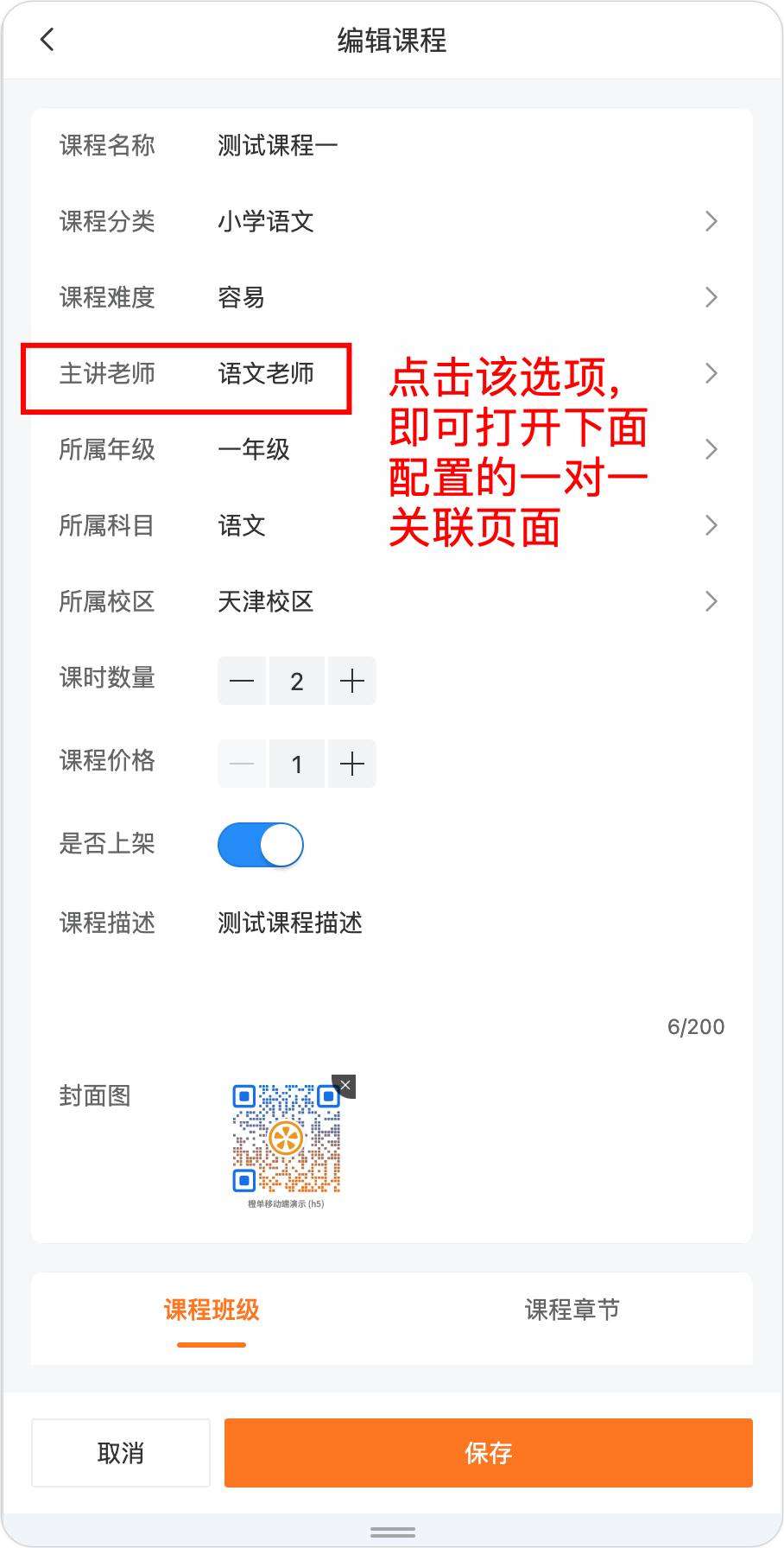Tap the 课程价格 value field

(x=297, y=764)
